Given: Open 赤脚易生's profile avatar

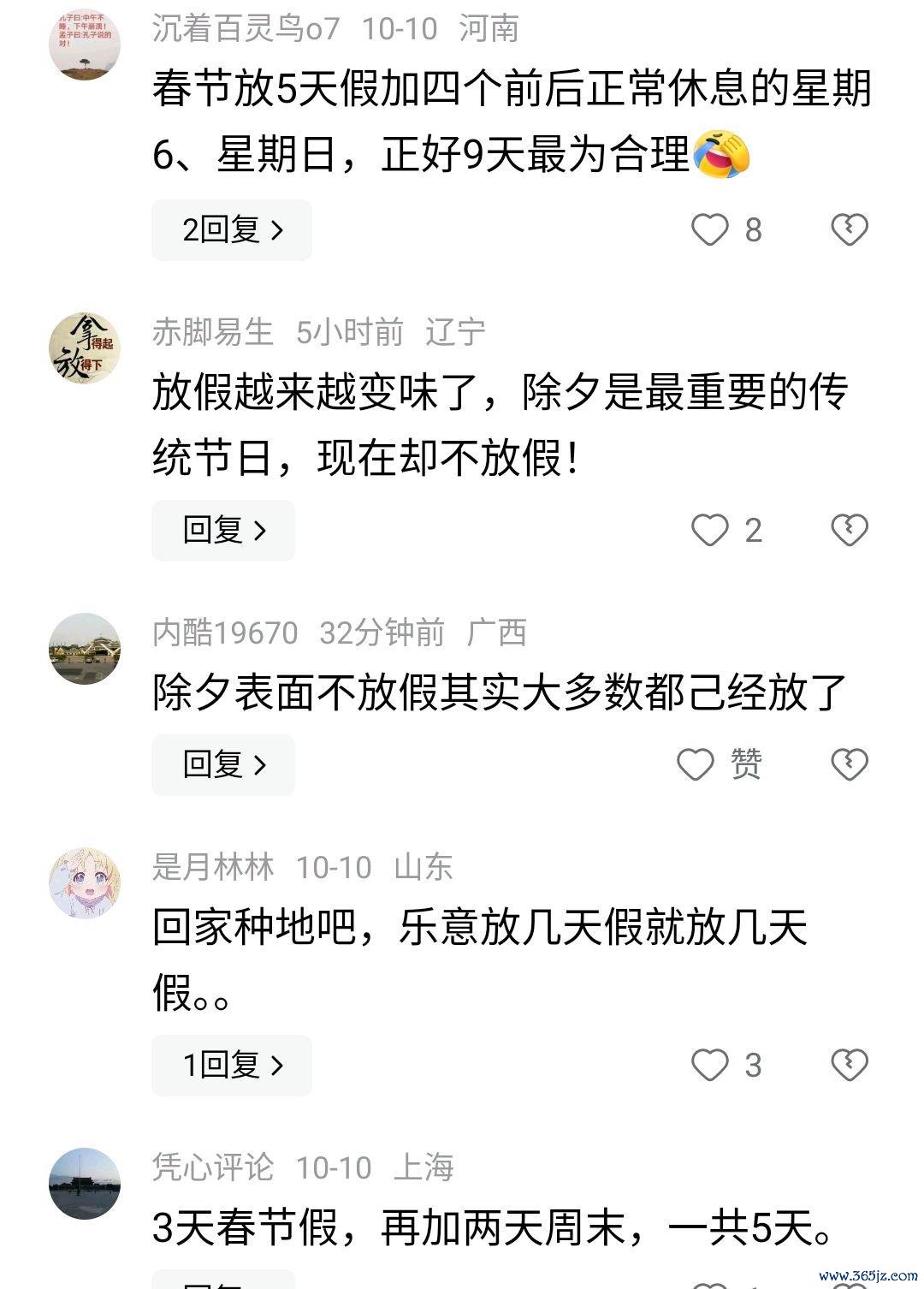Looking at the screenshot, I should (x=84, y=347).
